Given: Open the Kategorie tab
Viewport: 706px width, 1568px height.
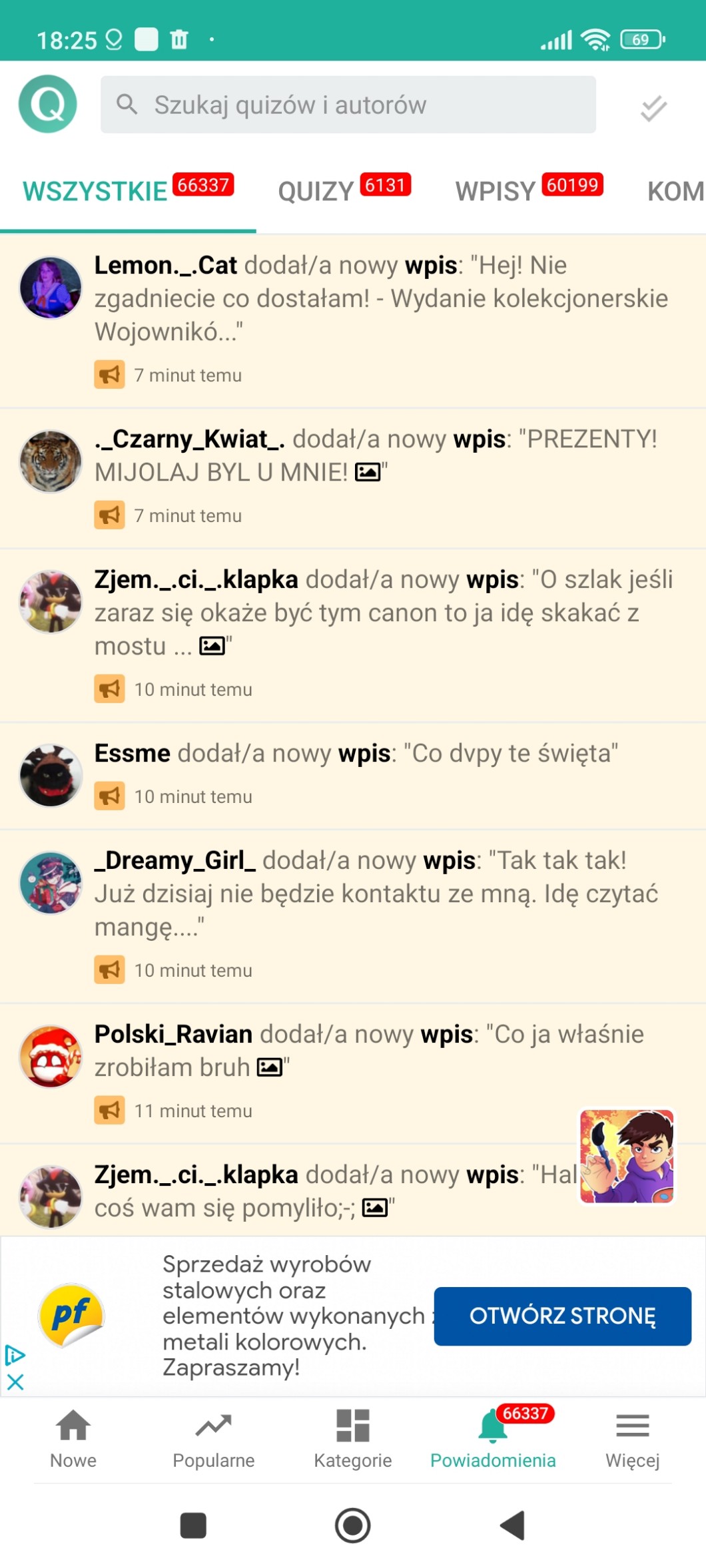Looking at the screenshot, I should (353, 1438).
